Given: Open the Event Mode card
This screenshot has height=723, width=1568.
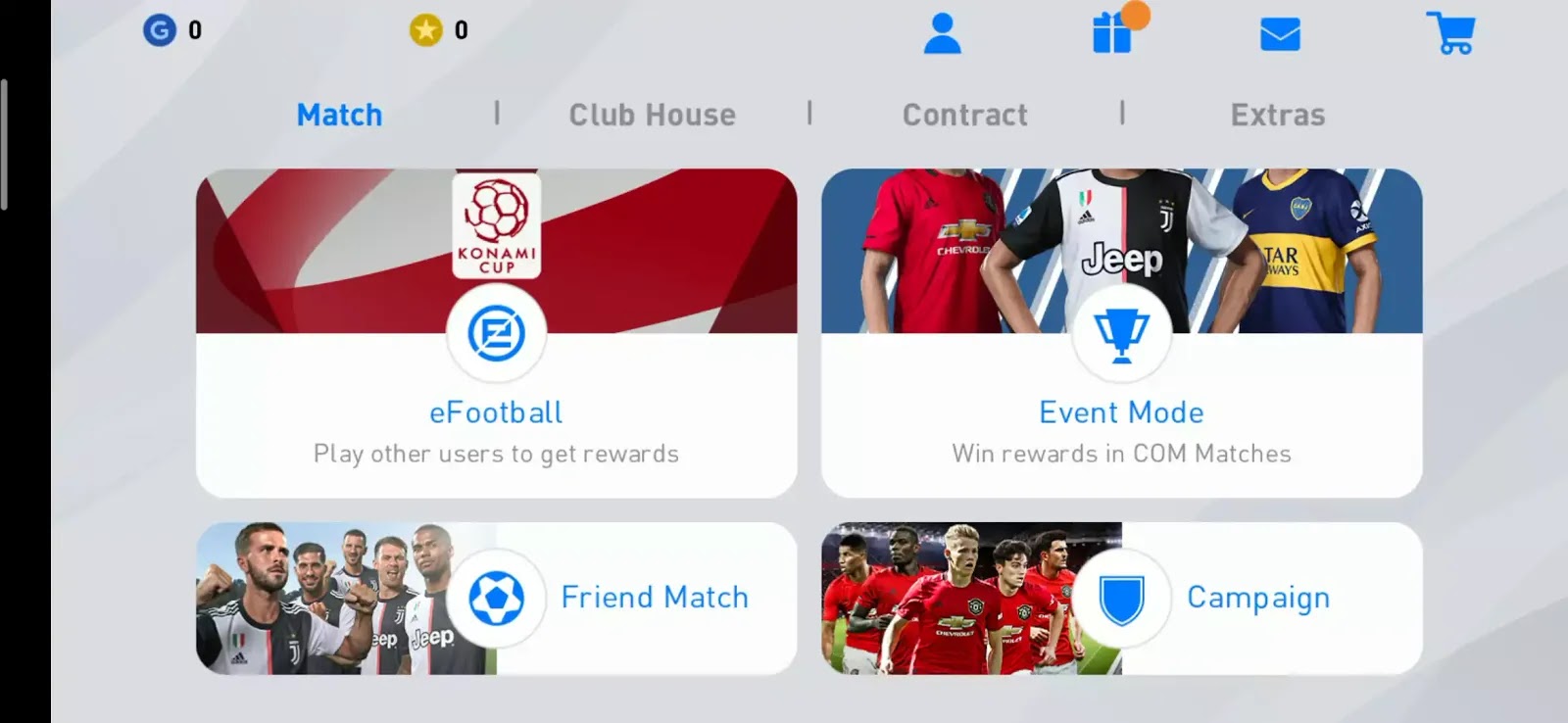Looking at the screenshot, I should [x=1121, y=333].
